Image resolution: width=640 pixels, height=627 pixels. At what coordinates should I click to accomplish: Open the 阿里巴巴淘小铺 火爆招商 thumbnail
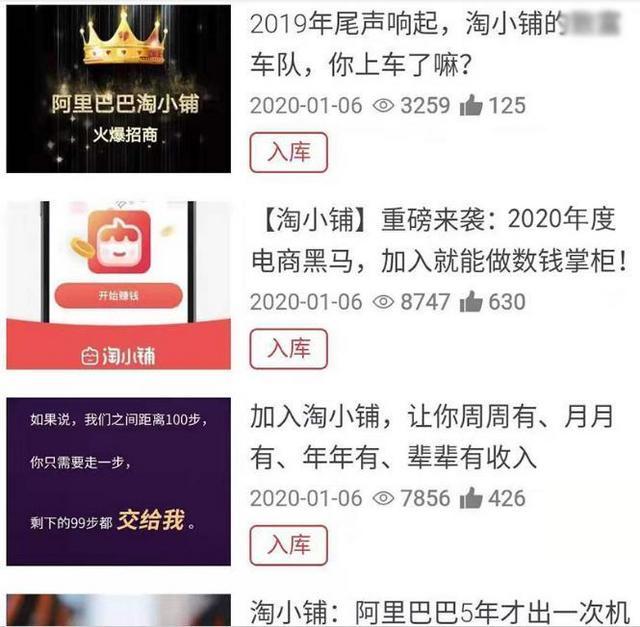tap(118, 88)
